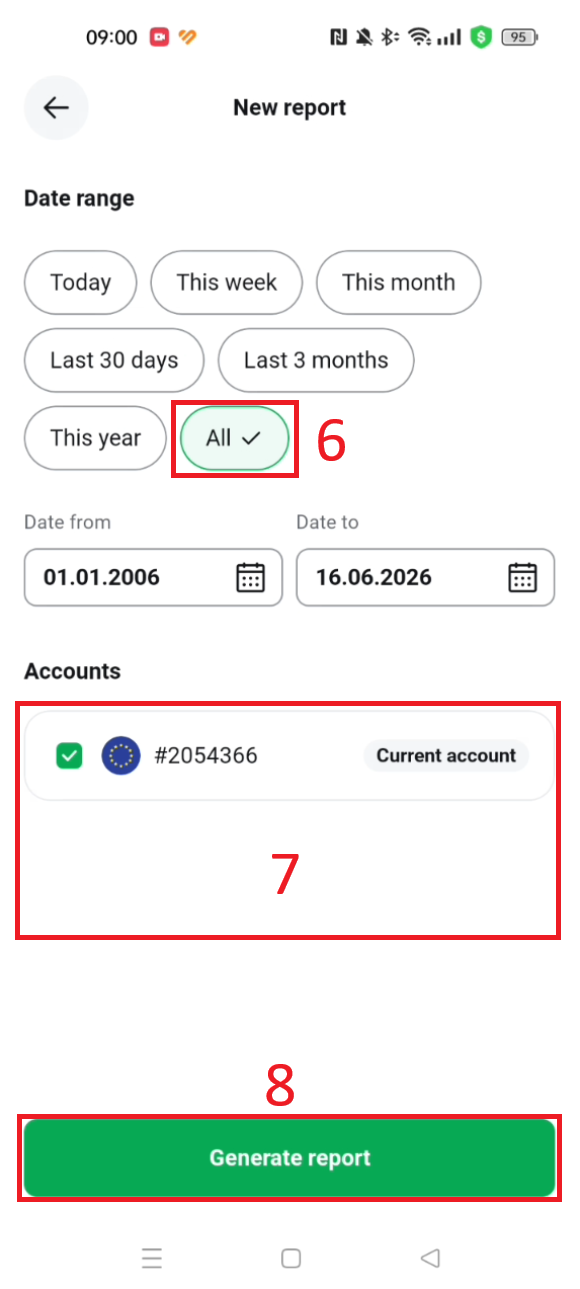Choose Last 3 months range
The image size is (580, 1289).
click(316, 360)
